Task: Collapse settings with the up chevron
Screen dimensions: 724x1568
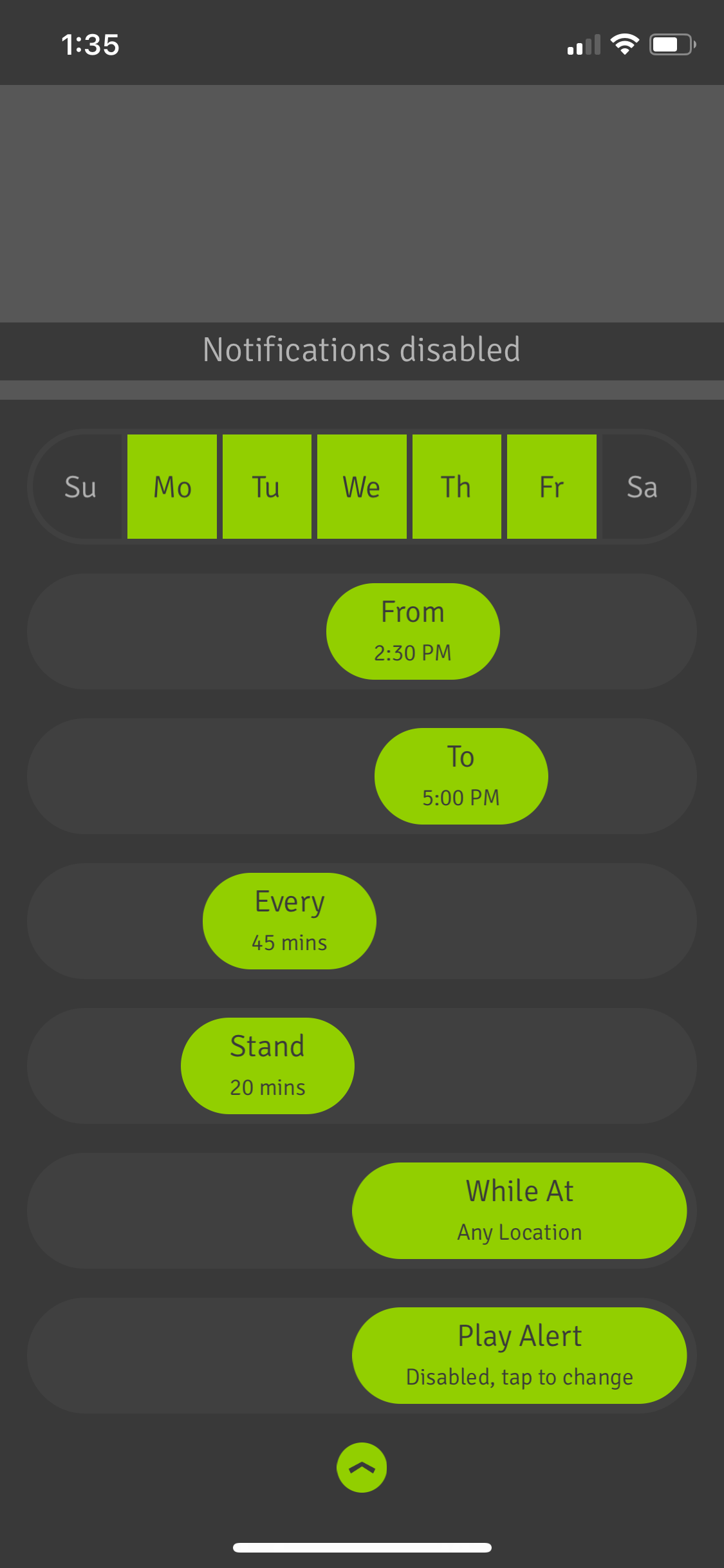Action: (x=362, y=1468)
